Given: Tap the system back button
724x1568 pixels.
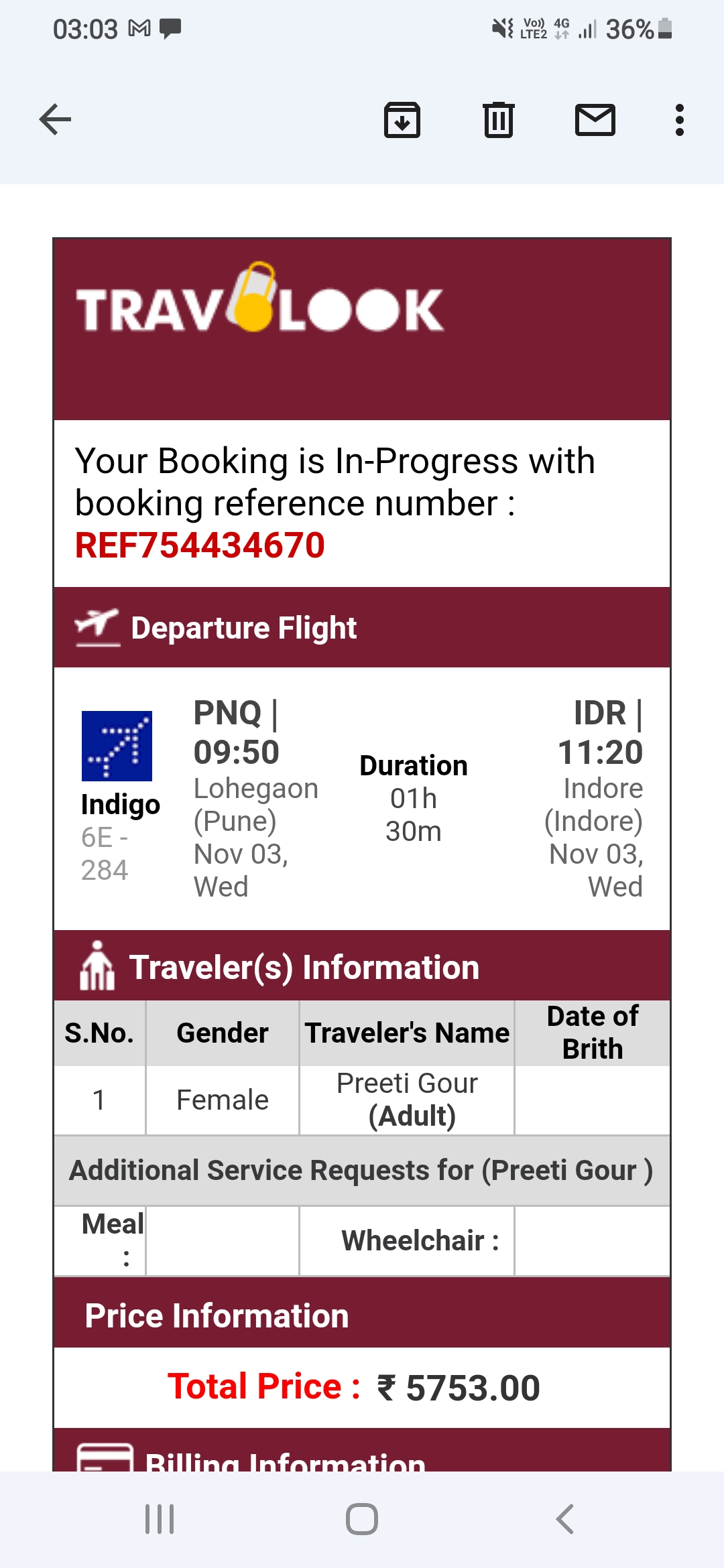Looking at the screenshot, I should click(x=565, y=1519).
